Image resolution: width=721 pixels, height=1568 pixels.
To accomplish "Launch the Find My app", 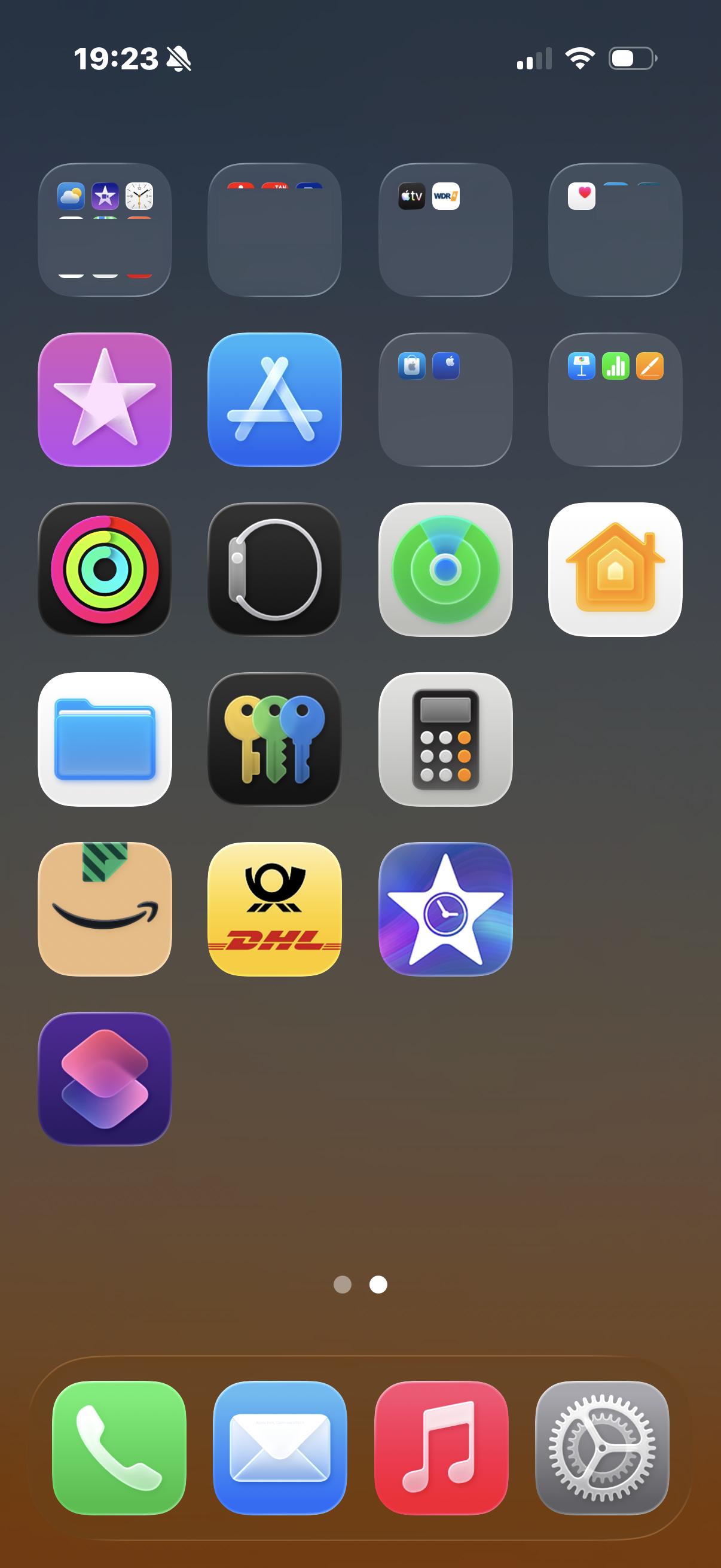I will coord(445,569).
